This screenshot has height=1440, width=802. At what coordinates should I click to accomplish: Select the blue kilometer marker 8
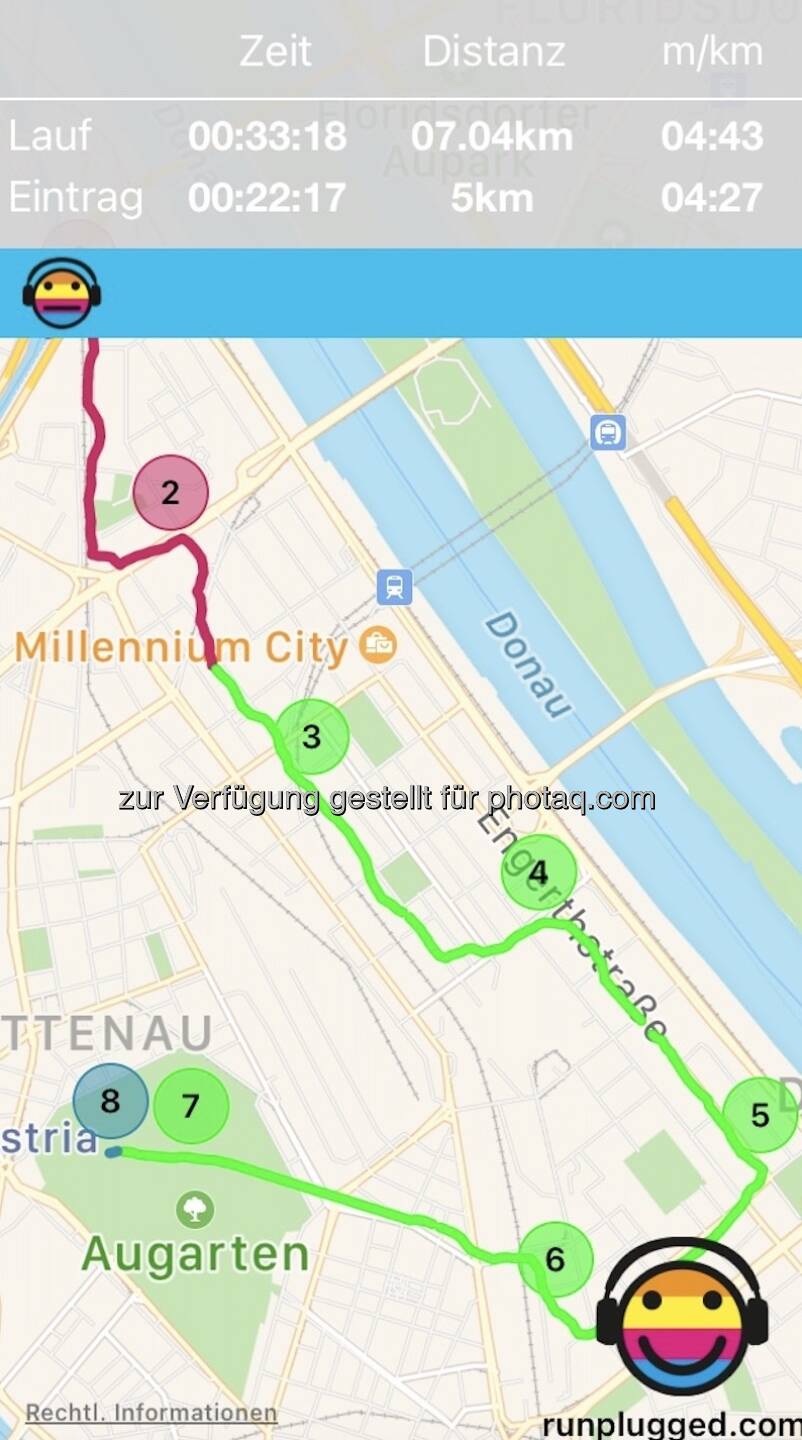click(110, 1101)
